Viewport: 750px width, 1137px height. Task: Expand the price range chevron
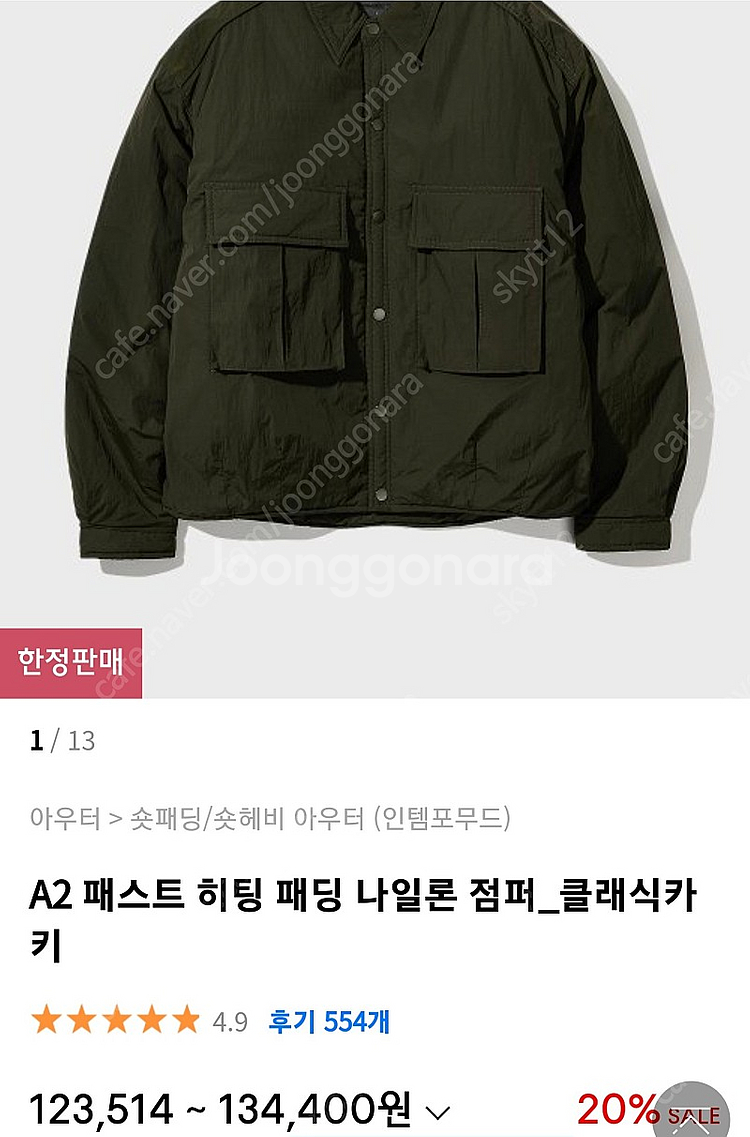click(x=437, y=1112)
